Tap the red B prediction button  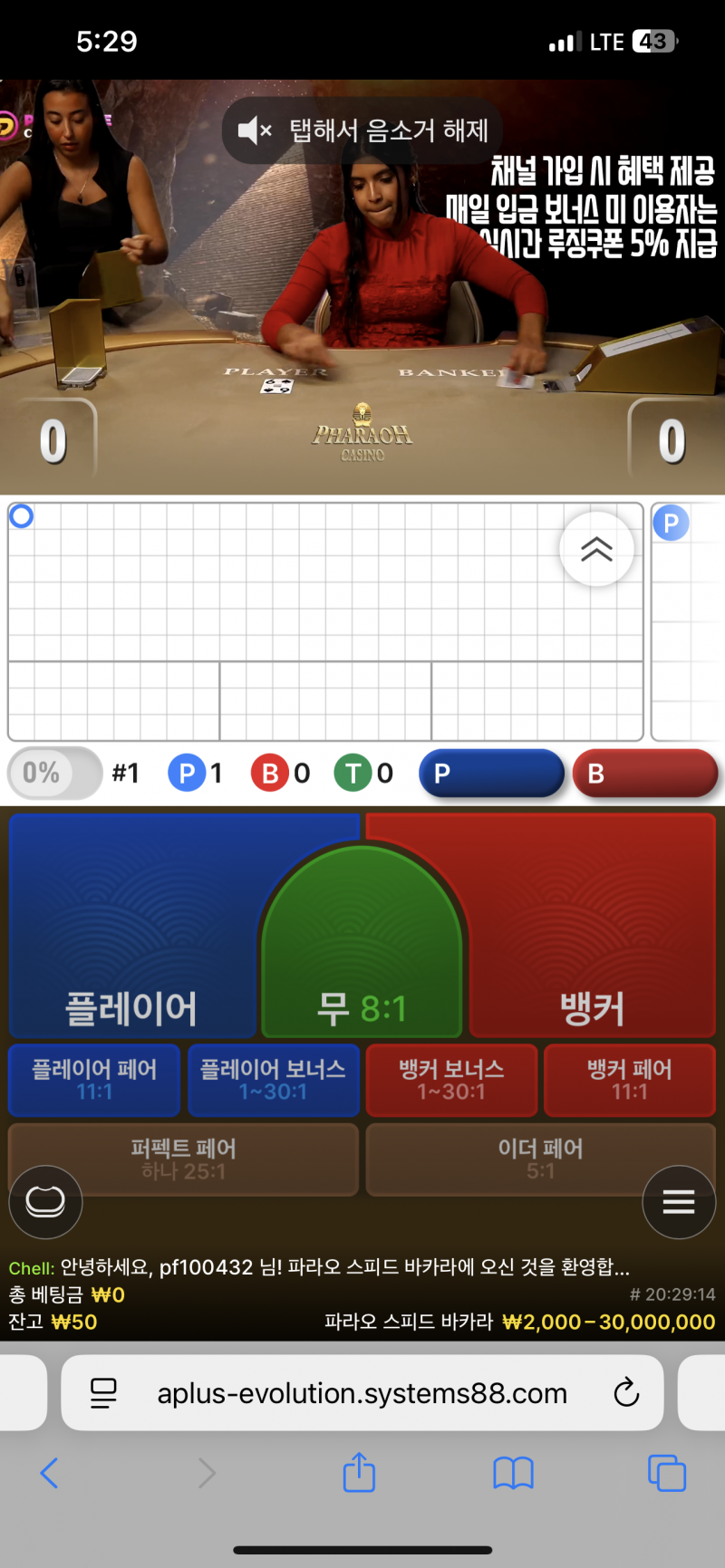(645, 774)
